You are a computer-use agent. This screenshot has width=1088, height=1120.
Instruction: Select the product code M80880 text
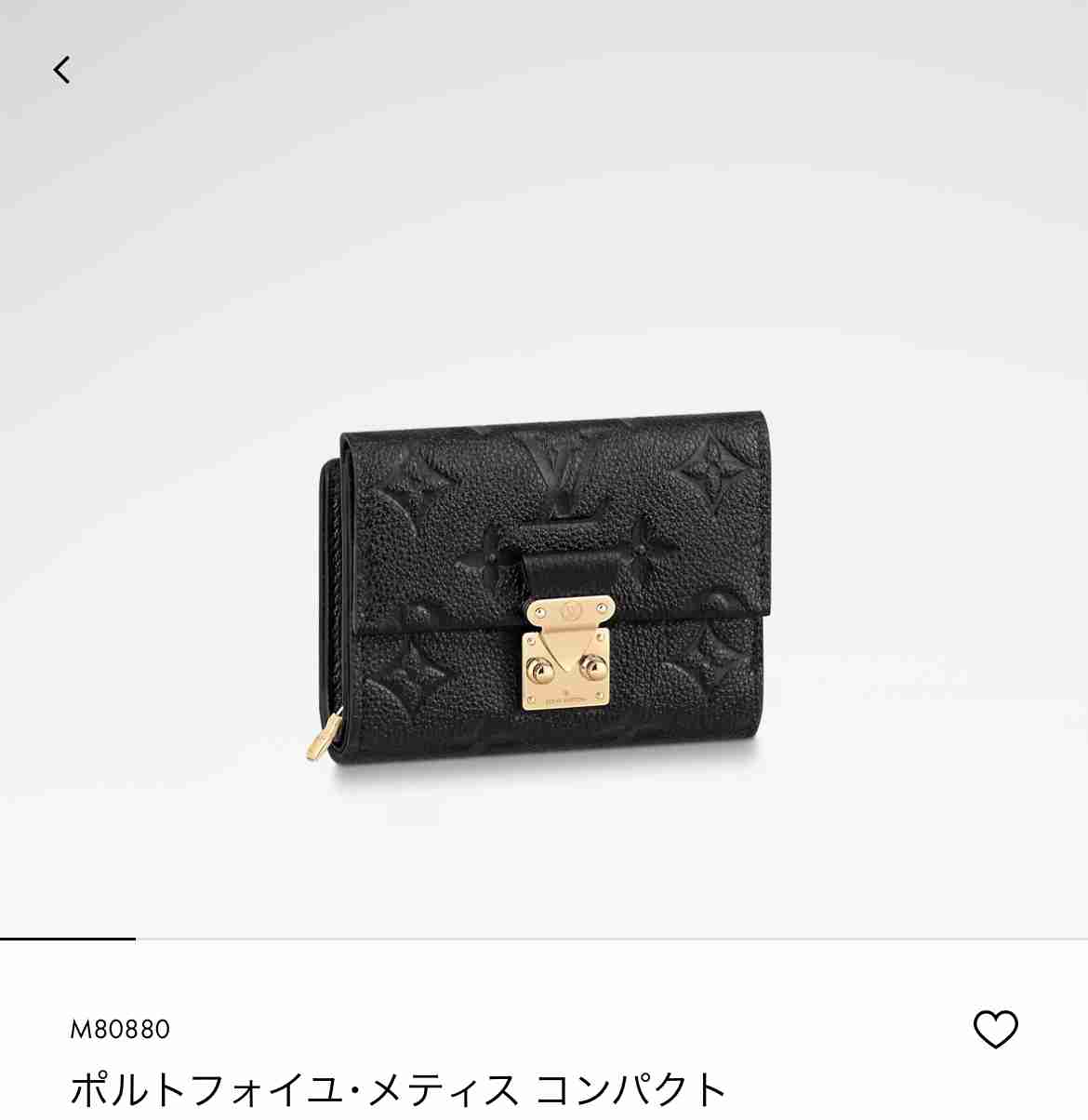121,1029
